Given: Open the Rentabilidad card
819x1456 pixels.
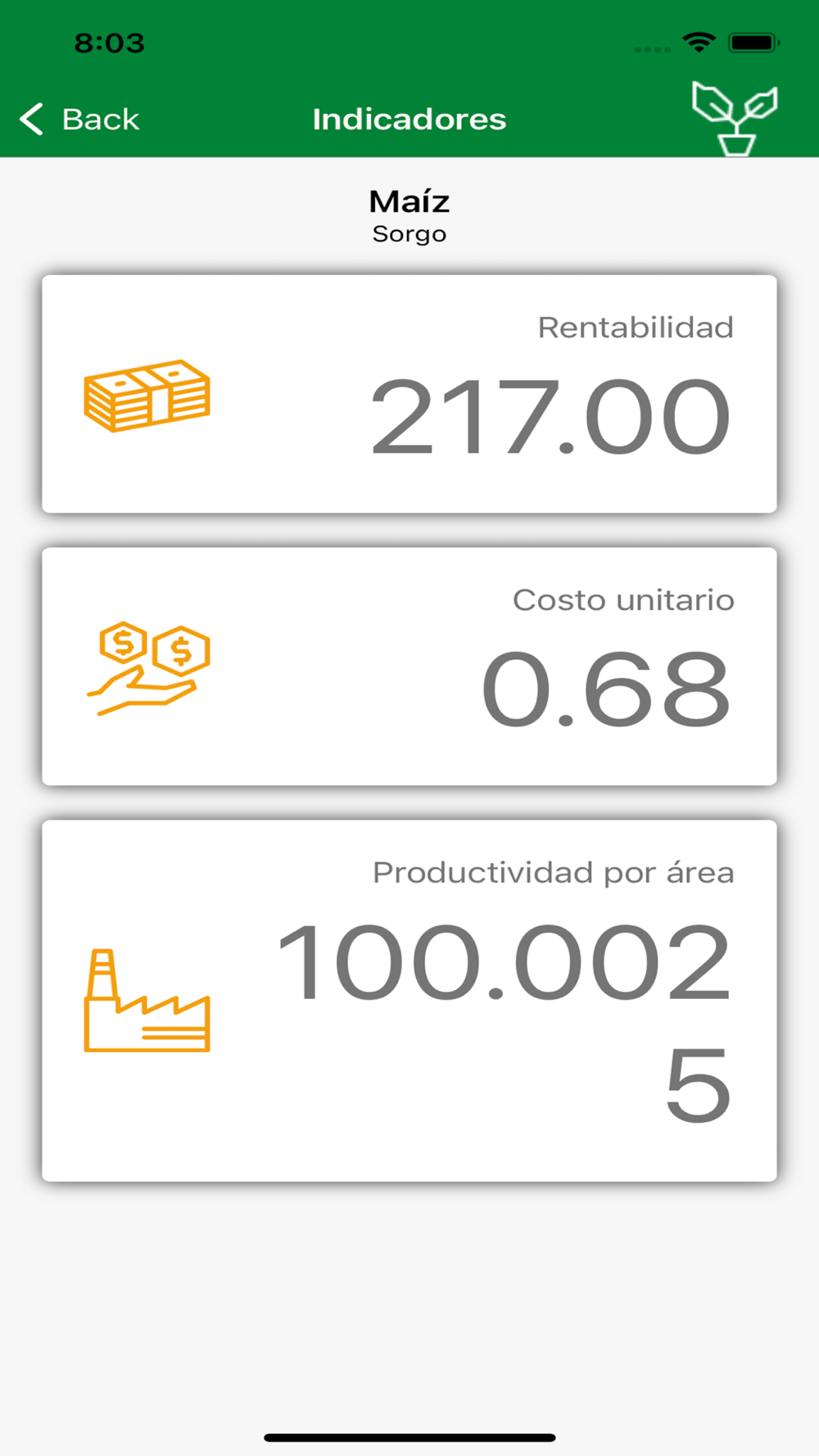Looking at the screenshot, I should [409, 394].
